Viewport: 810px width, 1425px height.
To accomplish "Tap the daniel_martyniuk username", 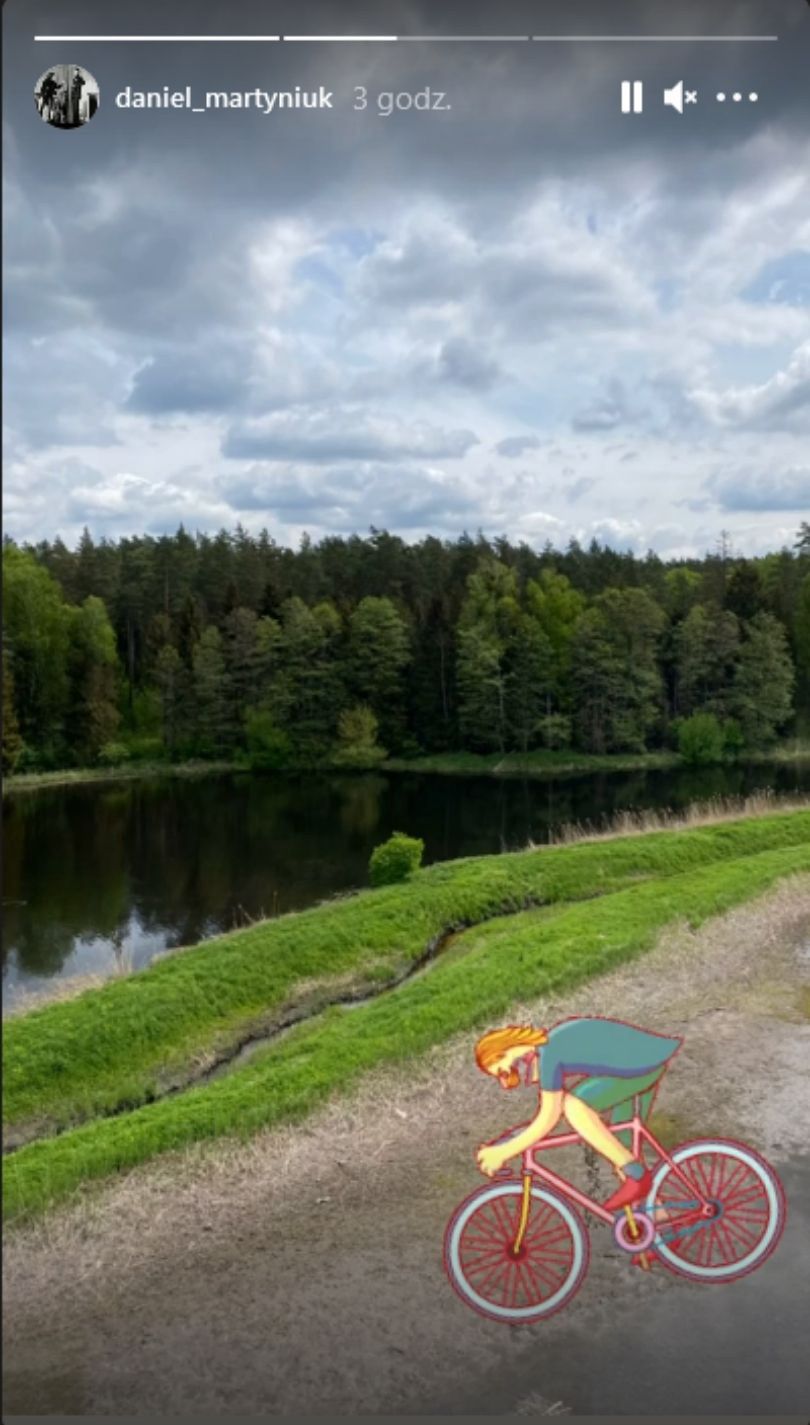I will tap(224, 98).
